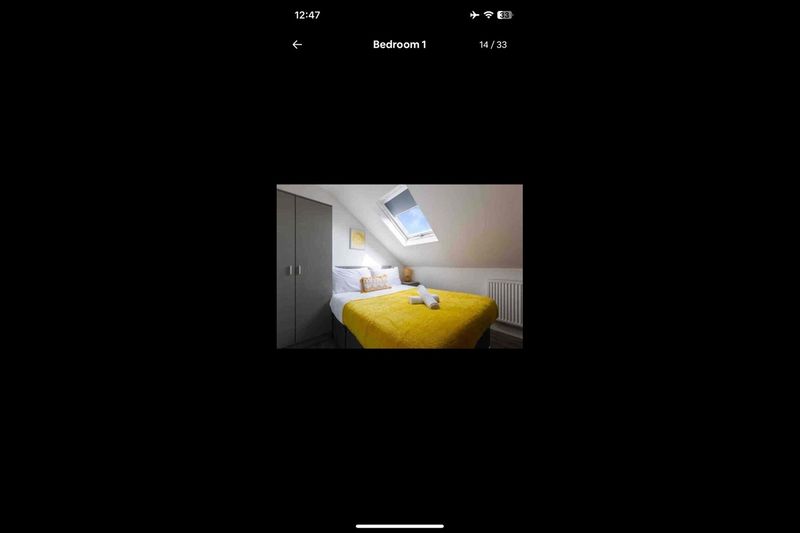Tap the Bedroom 1 photo
Screen dimensions: 800x533
399,266
